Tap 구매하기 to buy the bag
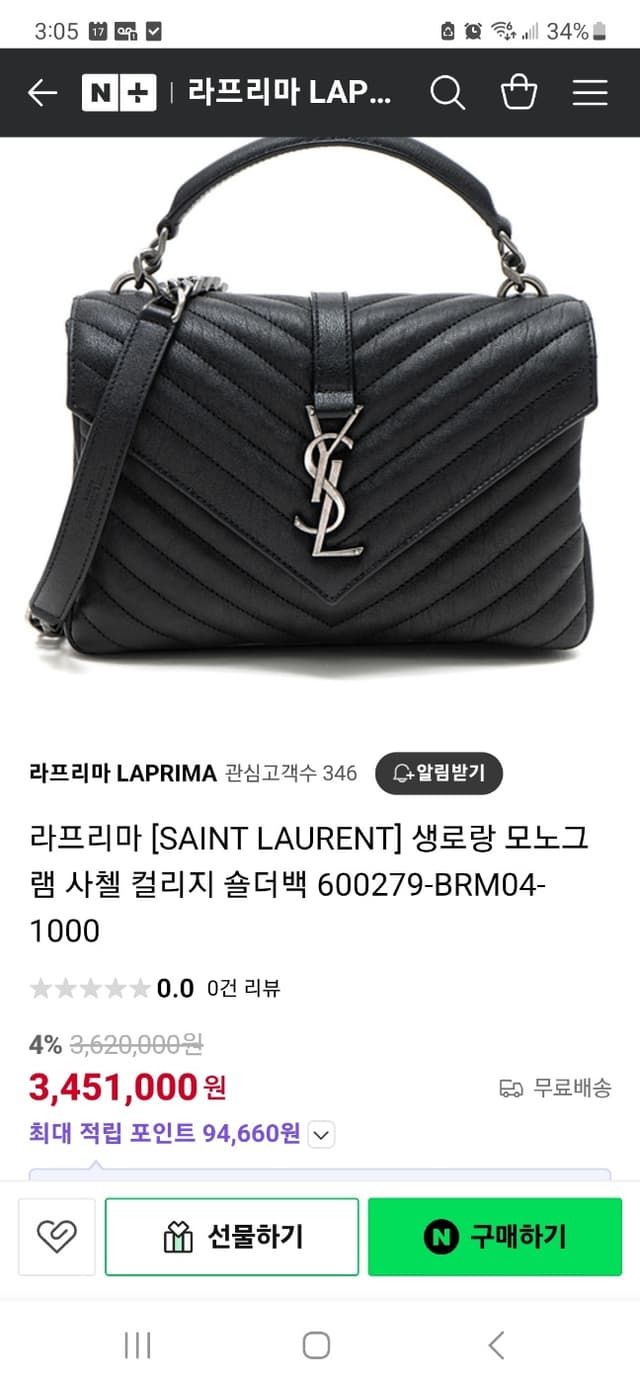 click(495, 1237)
